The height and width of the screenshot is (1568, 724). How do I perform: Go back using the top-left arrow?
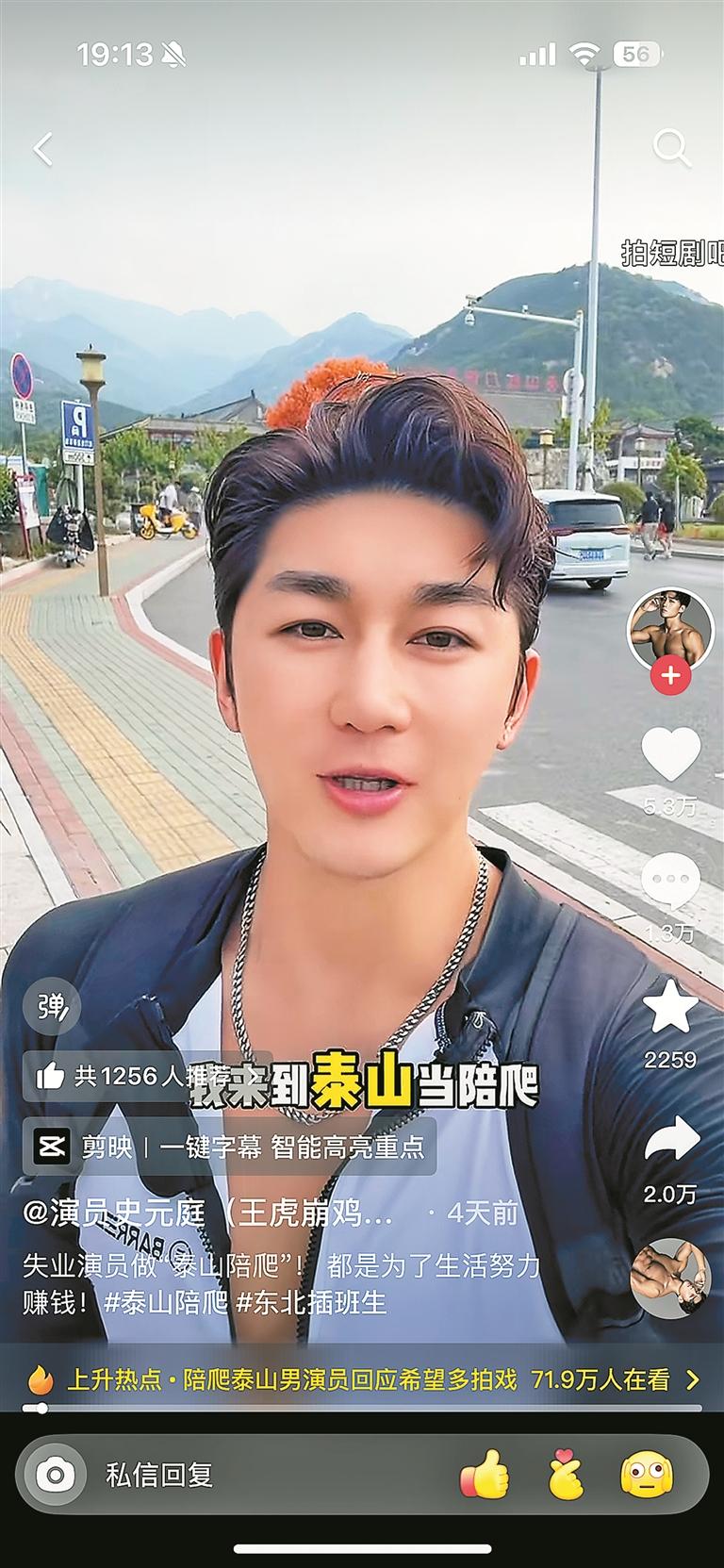point(43,149)
